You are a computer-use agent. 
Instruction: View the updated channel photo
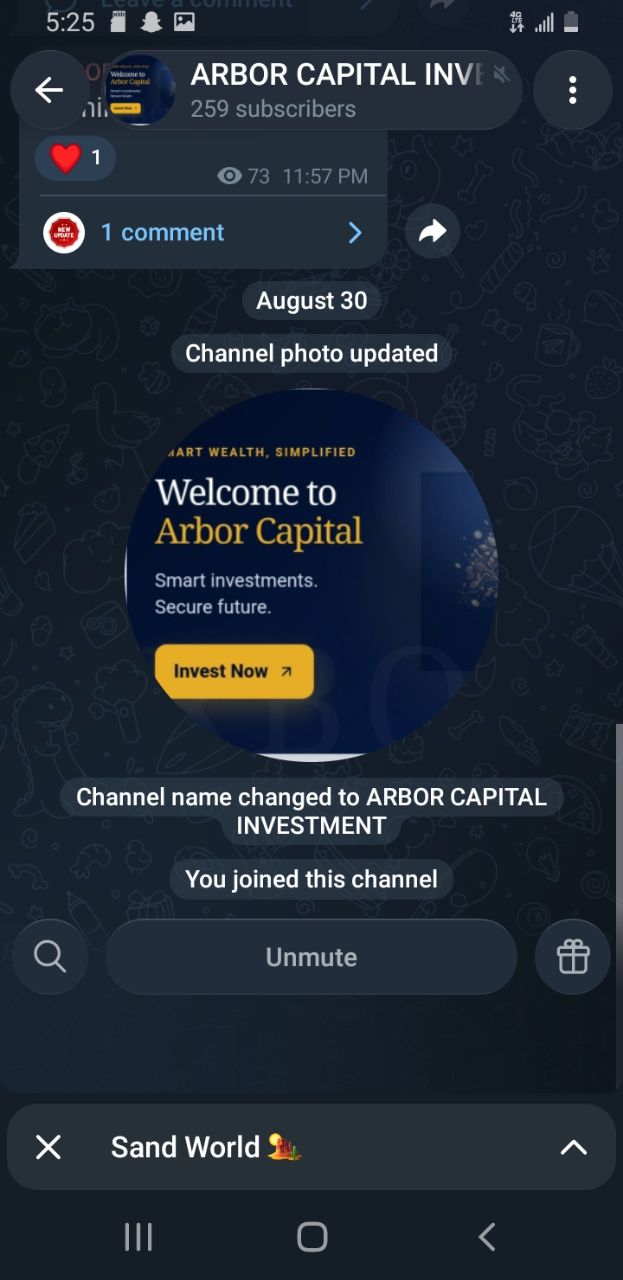[x=311, y=574]
